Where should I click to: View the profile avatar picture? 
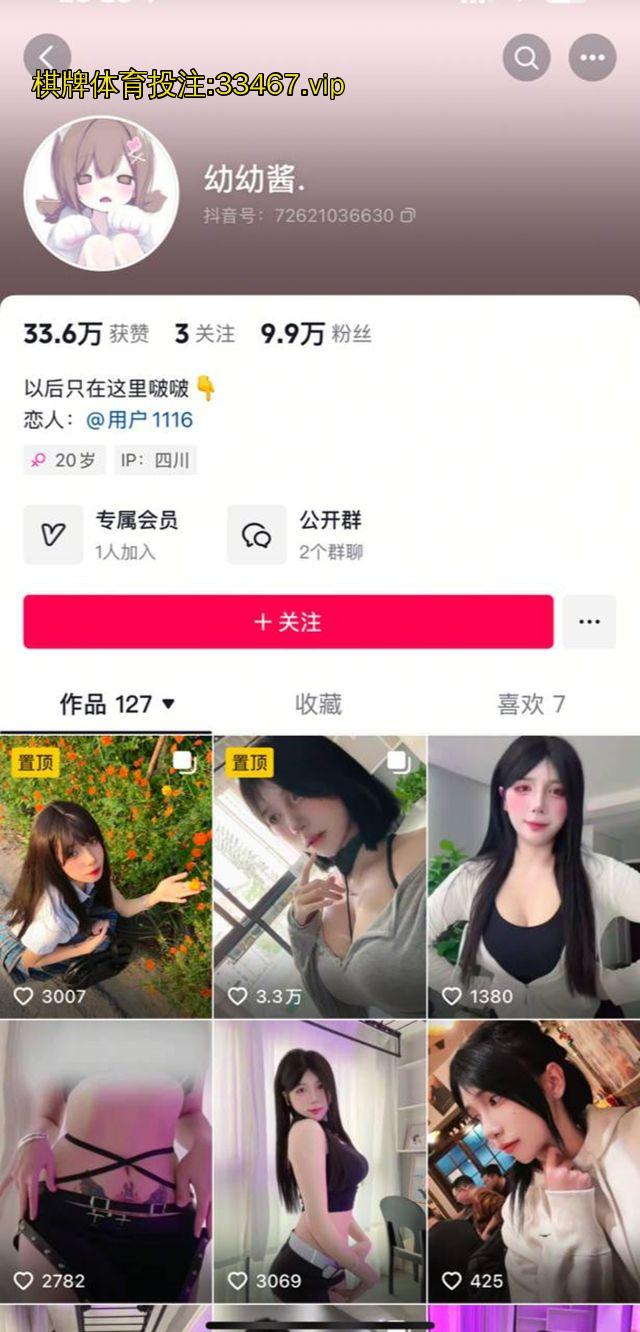point(101,193)
